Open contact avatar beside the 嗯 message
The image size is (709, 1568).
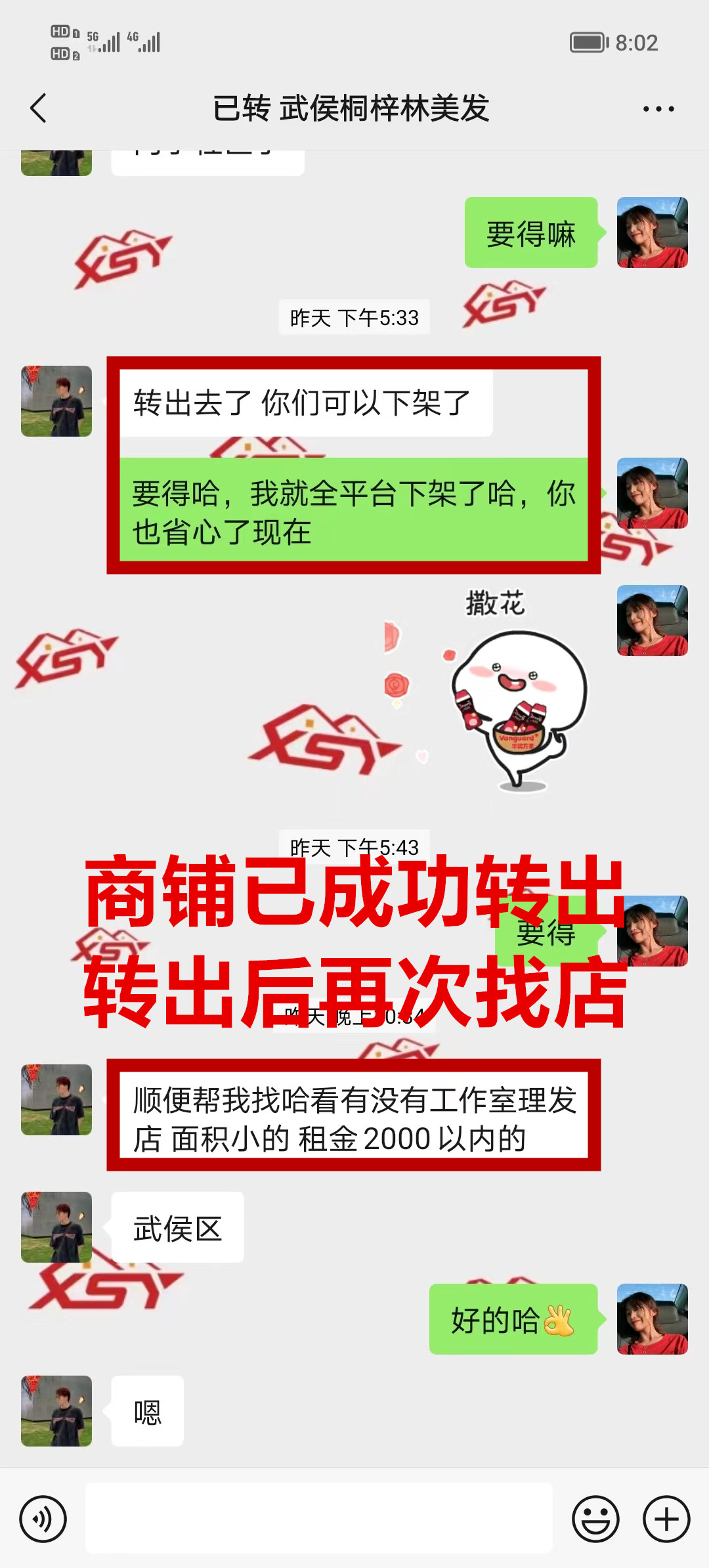(x=56, y=1410)
